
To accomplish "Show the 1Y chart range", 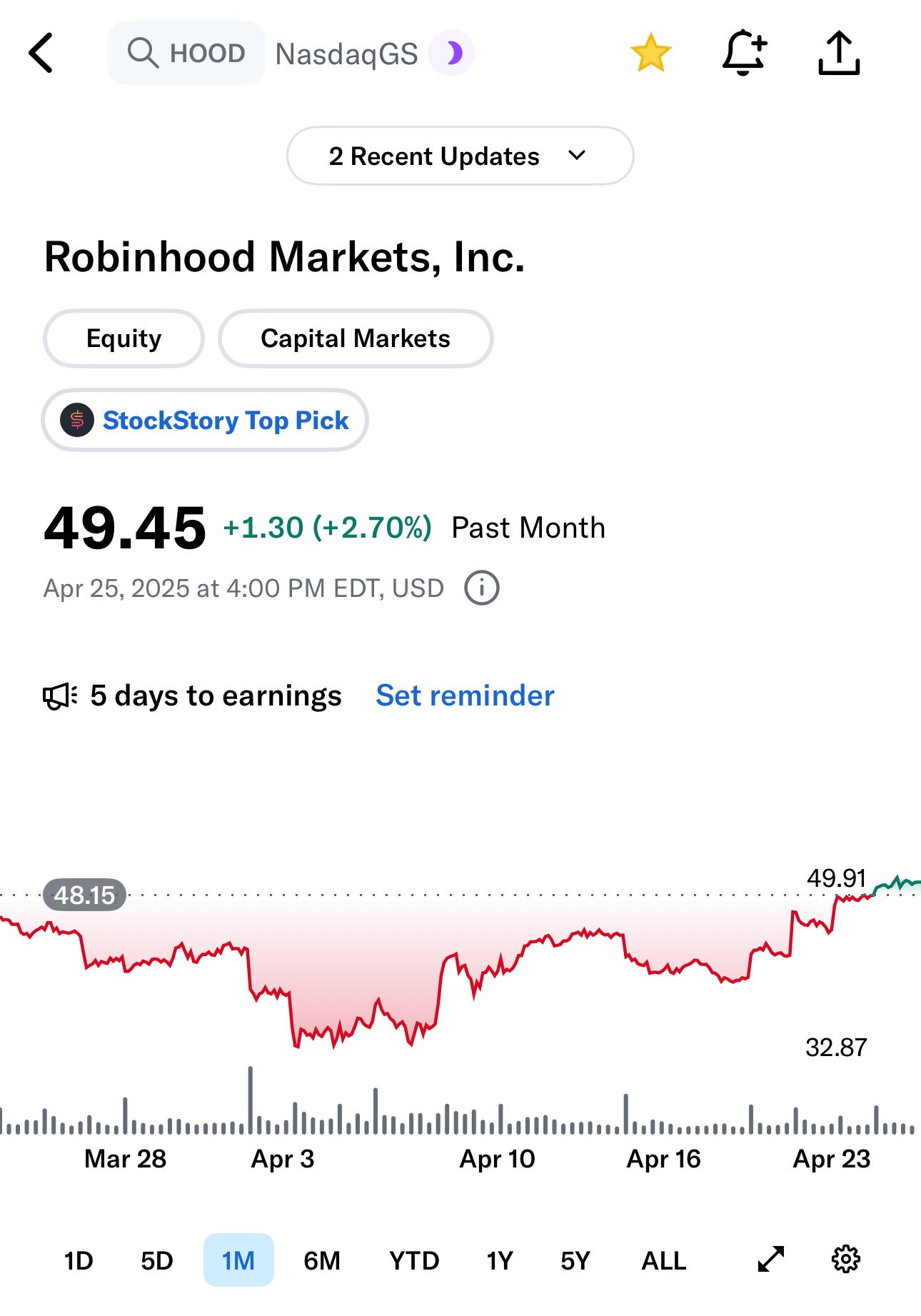I will (x=500, y=1260).
